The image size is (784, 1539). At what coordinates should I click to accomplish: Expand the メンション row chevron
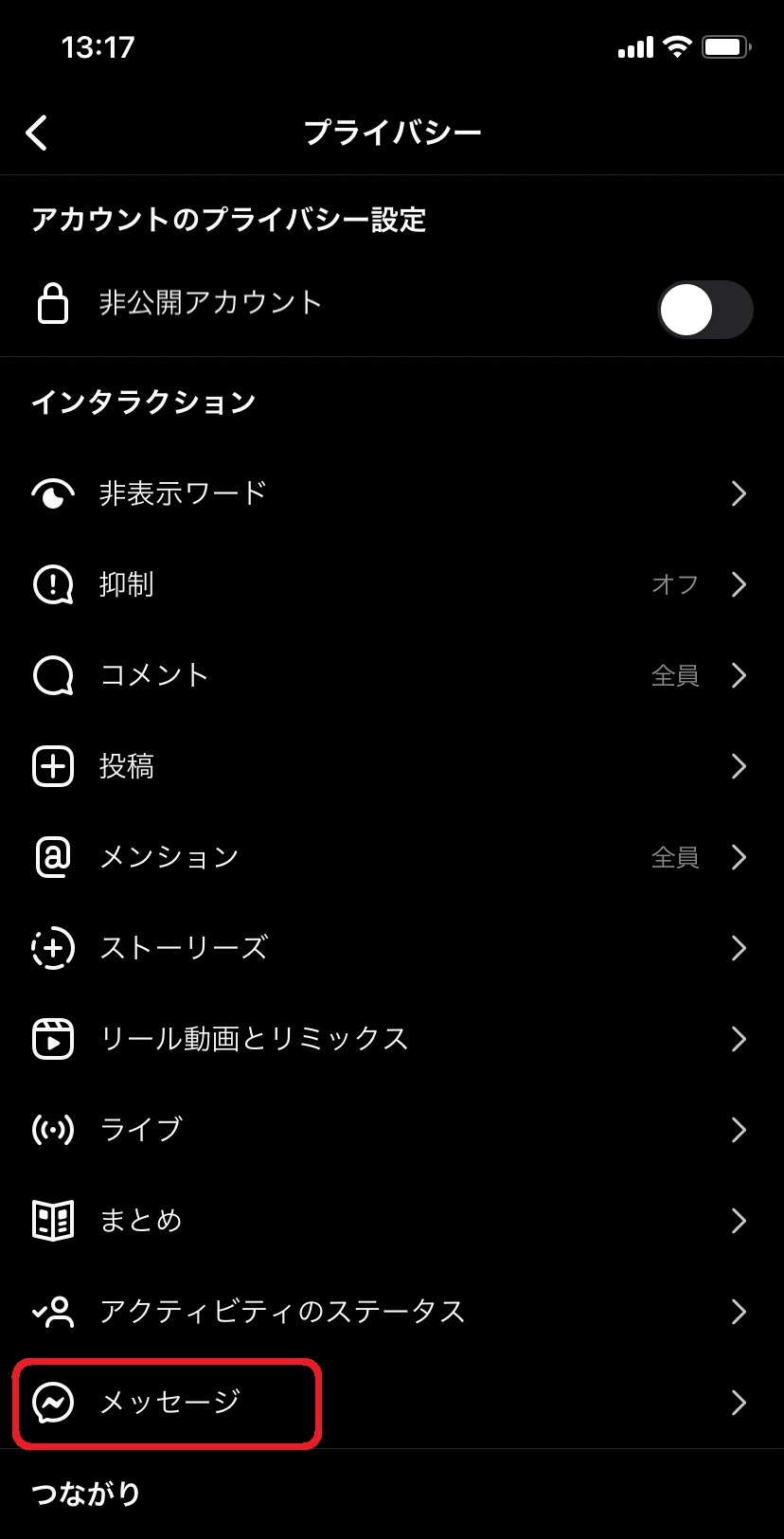[x=739, y=857]
